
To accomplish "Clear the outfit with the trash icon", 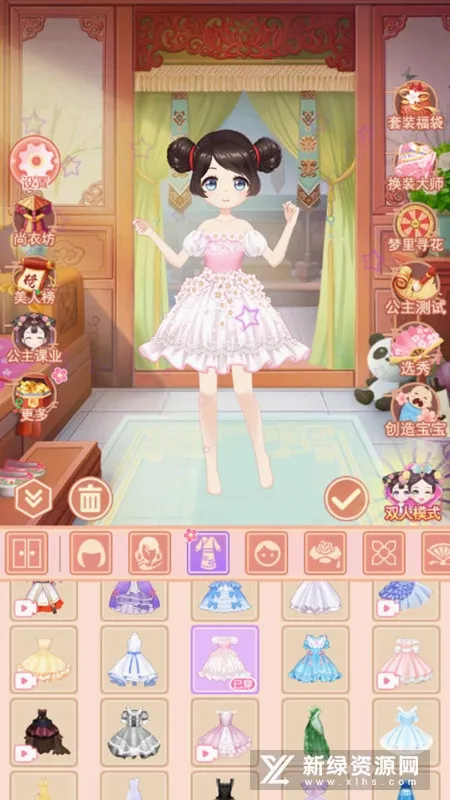I will pyautogui.click(x=90, y=498).
